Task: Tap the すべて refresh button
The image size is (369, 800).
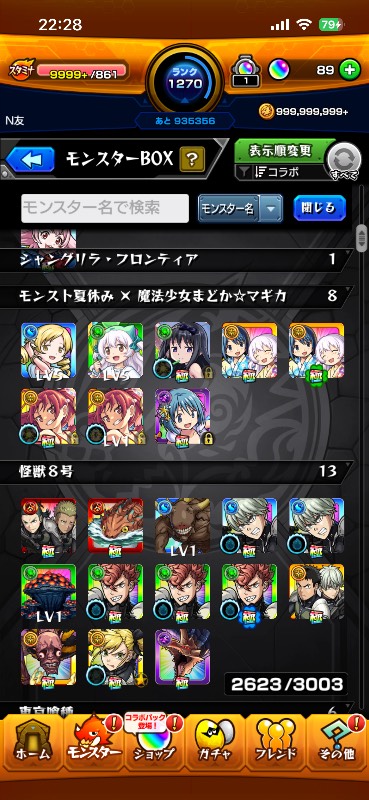Action: [343, 161]
